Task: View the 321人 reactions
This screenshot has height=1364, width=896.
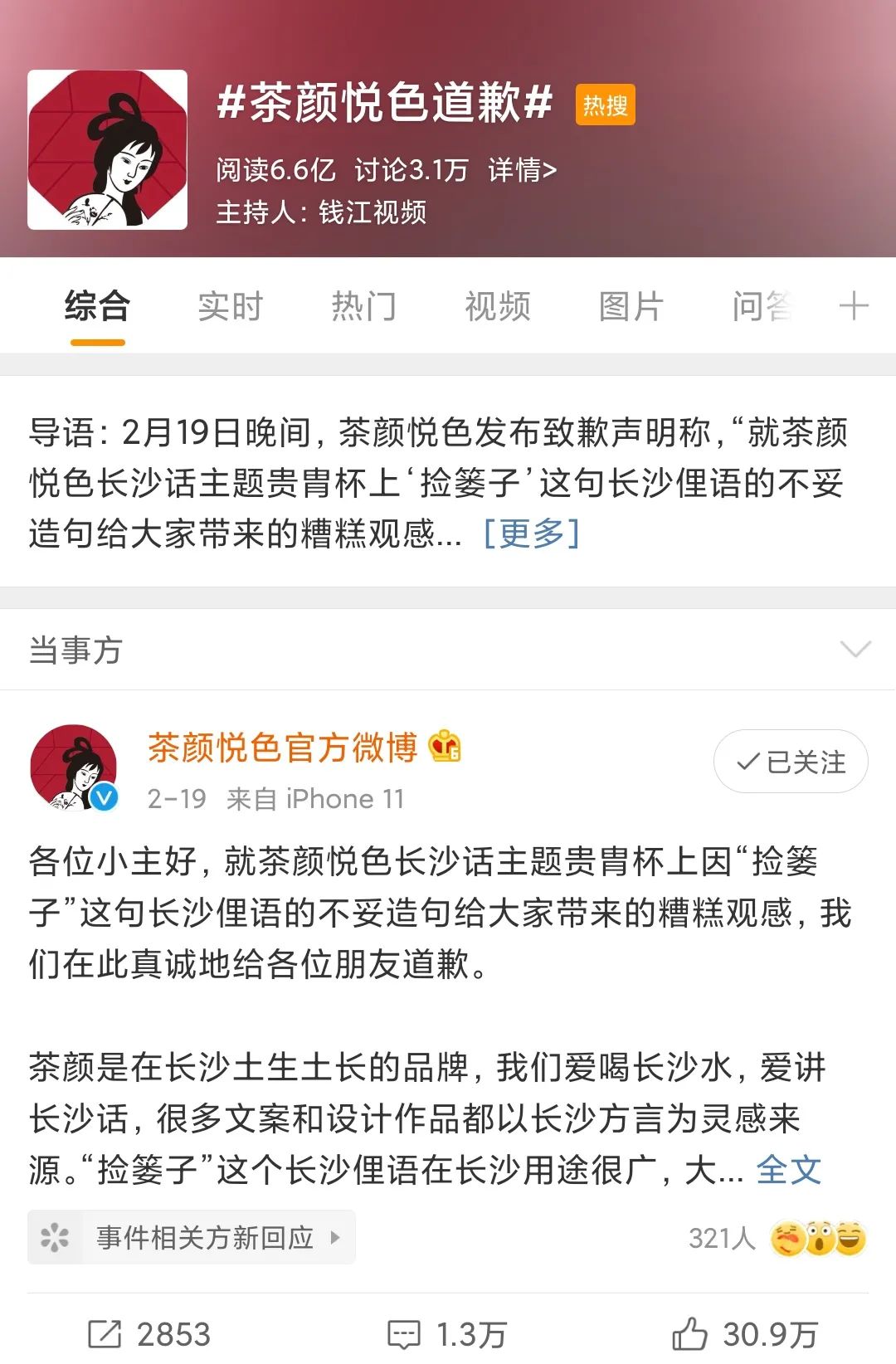Action: [x=777, y=1239]
